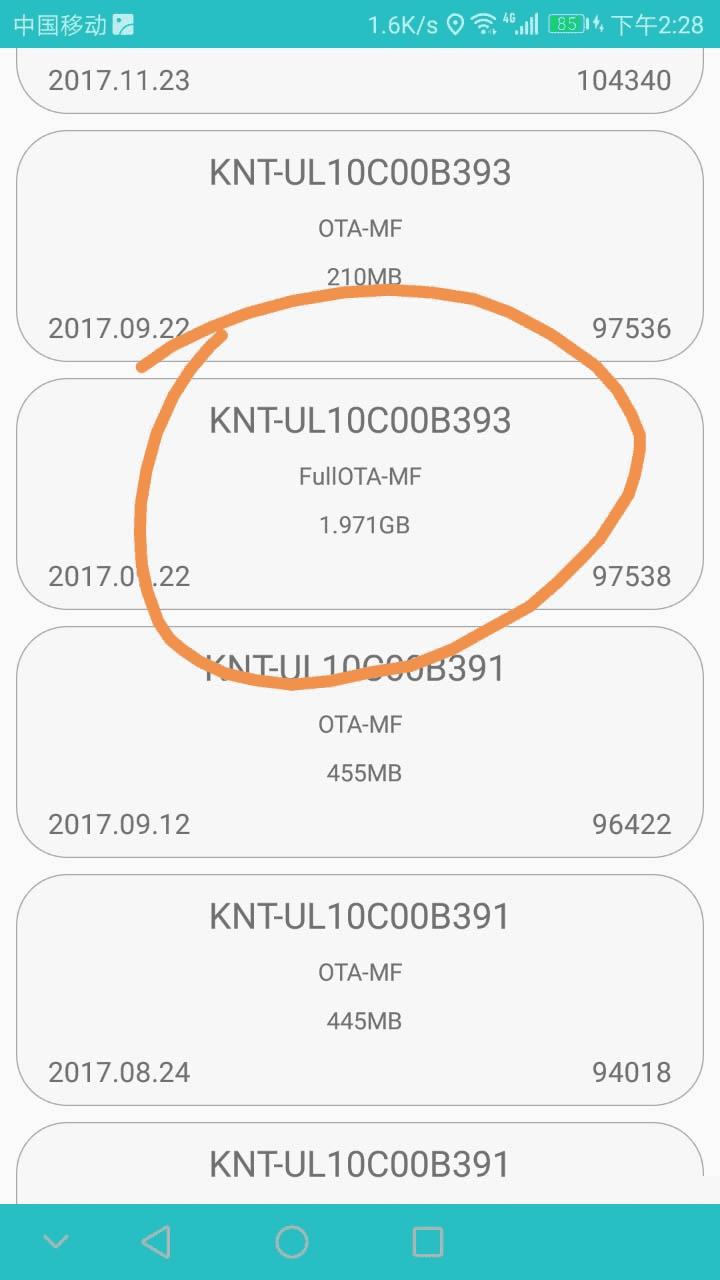
Task: Select the FullOTA-MF 1.971GB firmware card
Action: click(360, 493)
